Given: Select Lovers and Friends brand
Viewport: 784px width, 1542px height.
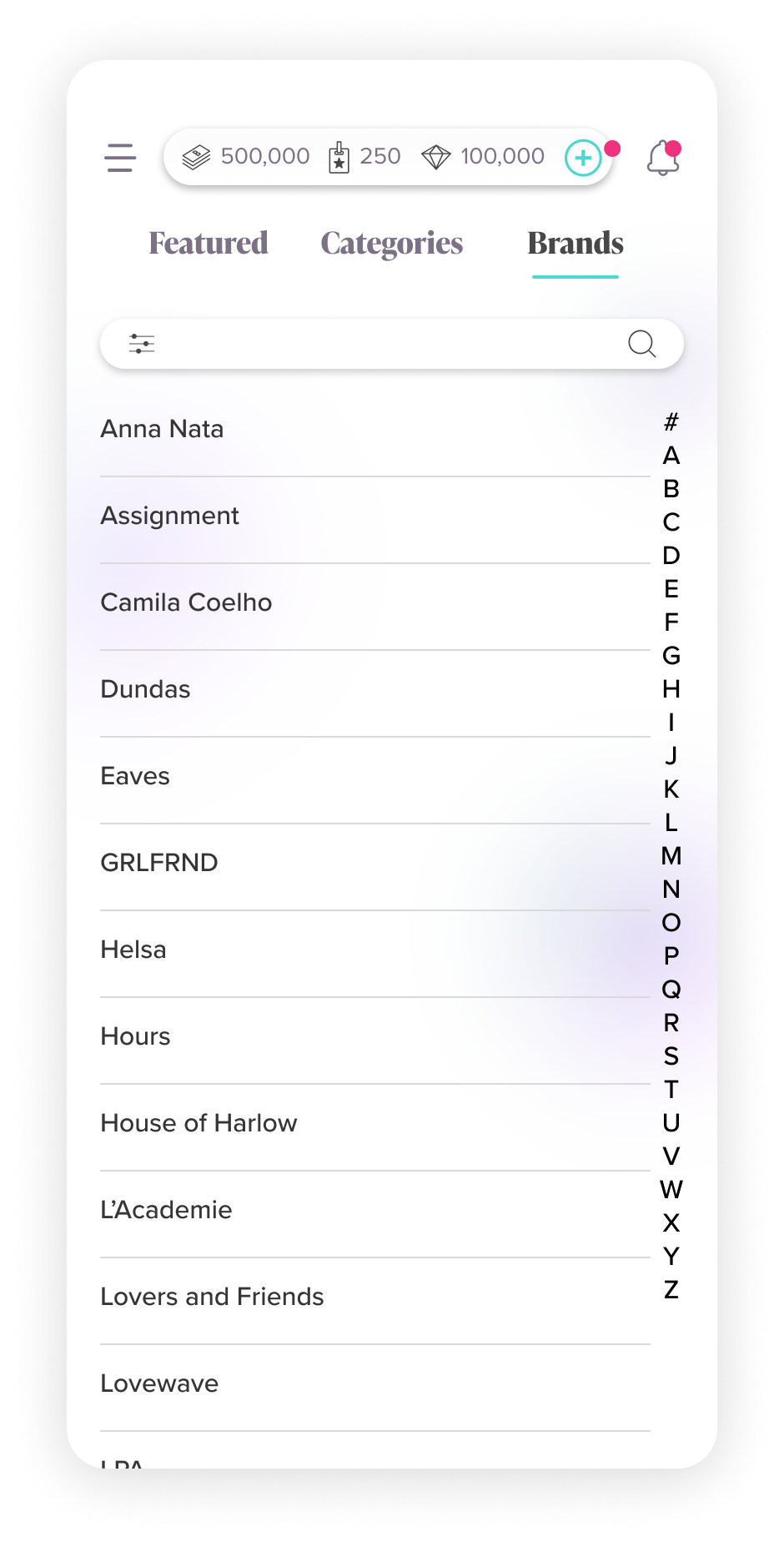Looking at the screenshot, I should tap(375, 1298).
